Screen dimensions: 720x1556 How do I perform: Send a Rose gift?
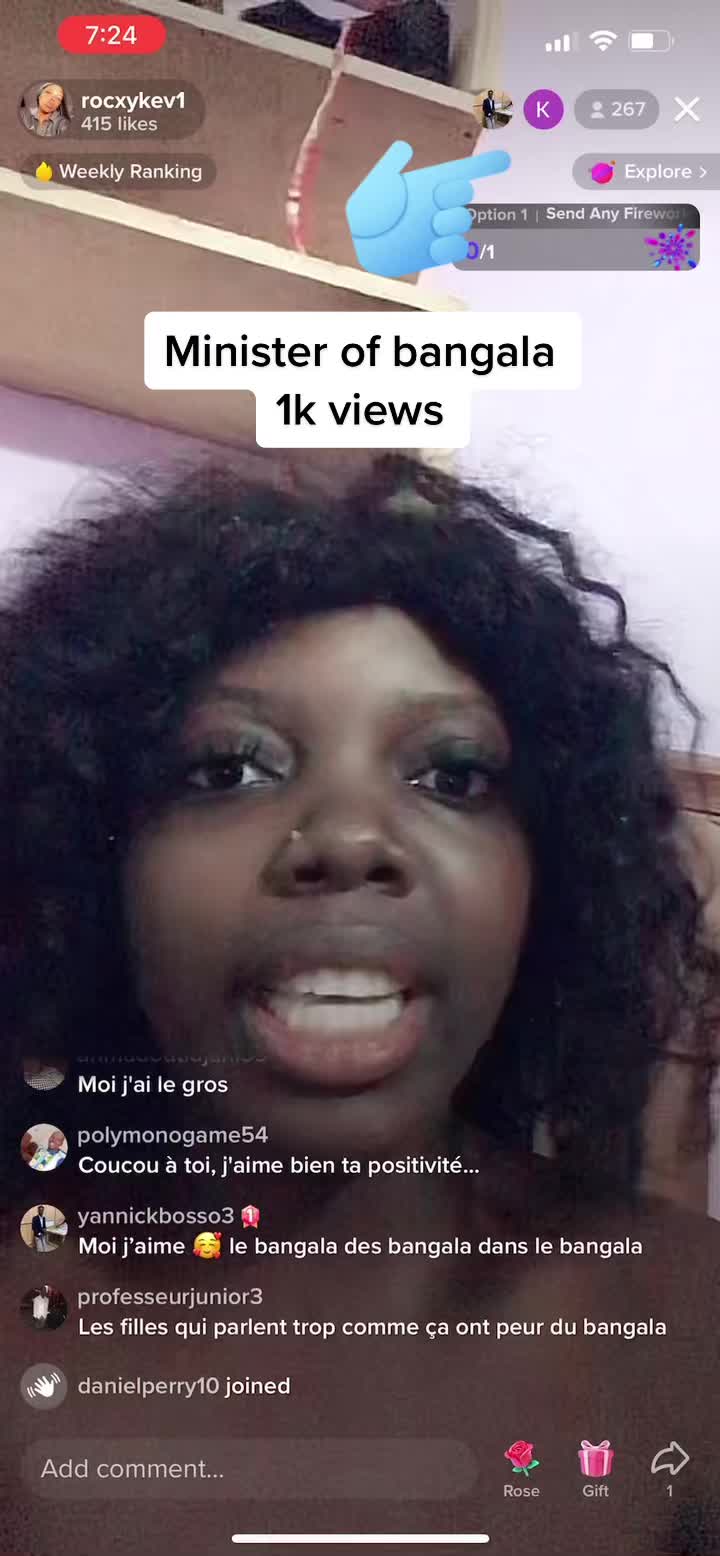tap(521, 1468)
